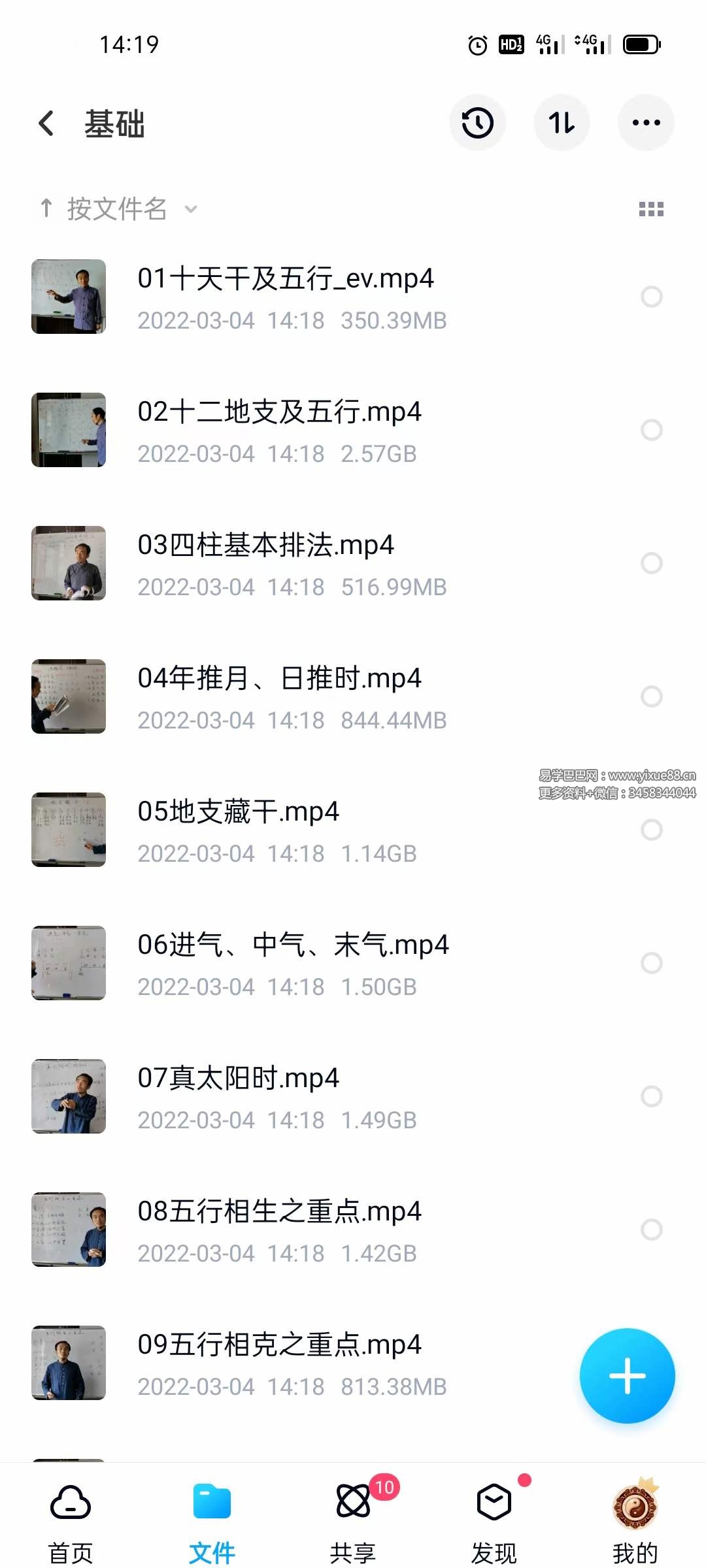Viewport: 706px width, 1568px height.
Task: Open recently viewed files via clock icon
Action: 477,122
